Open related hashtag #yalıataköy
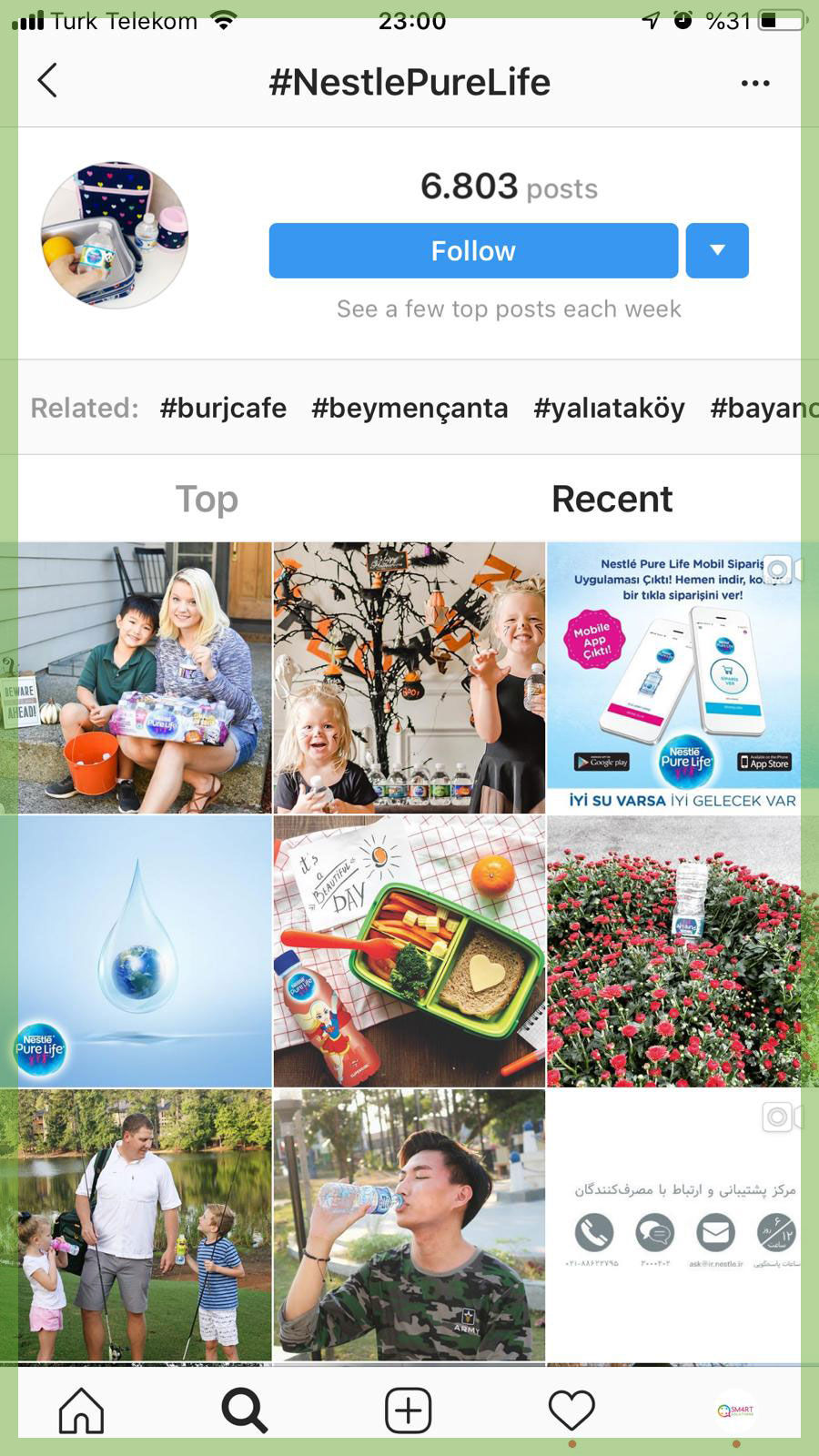Image resolution: width=819 pixels, height=1456 pixels. point(609,408)
